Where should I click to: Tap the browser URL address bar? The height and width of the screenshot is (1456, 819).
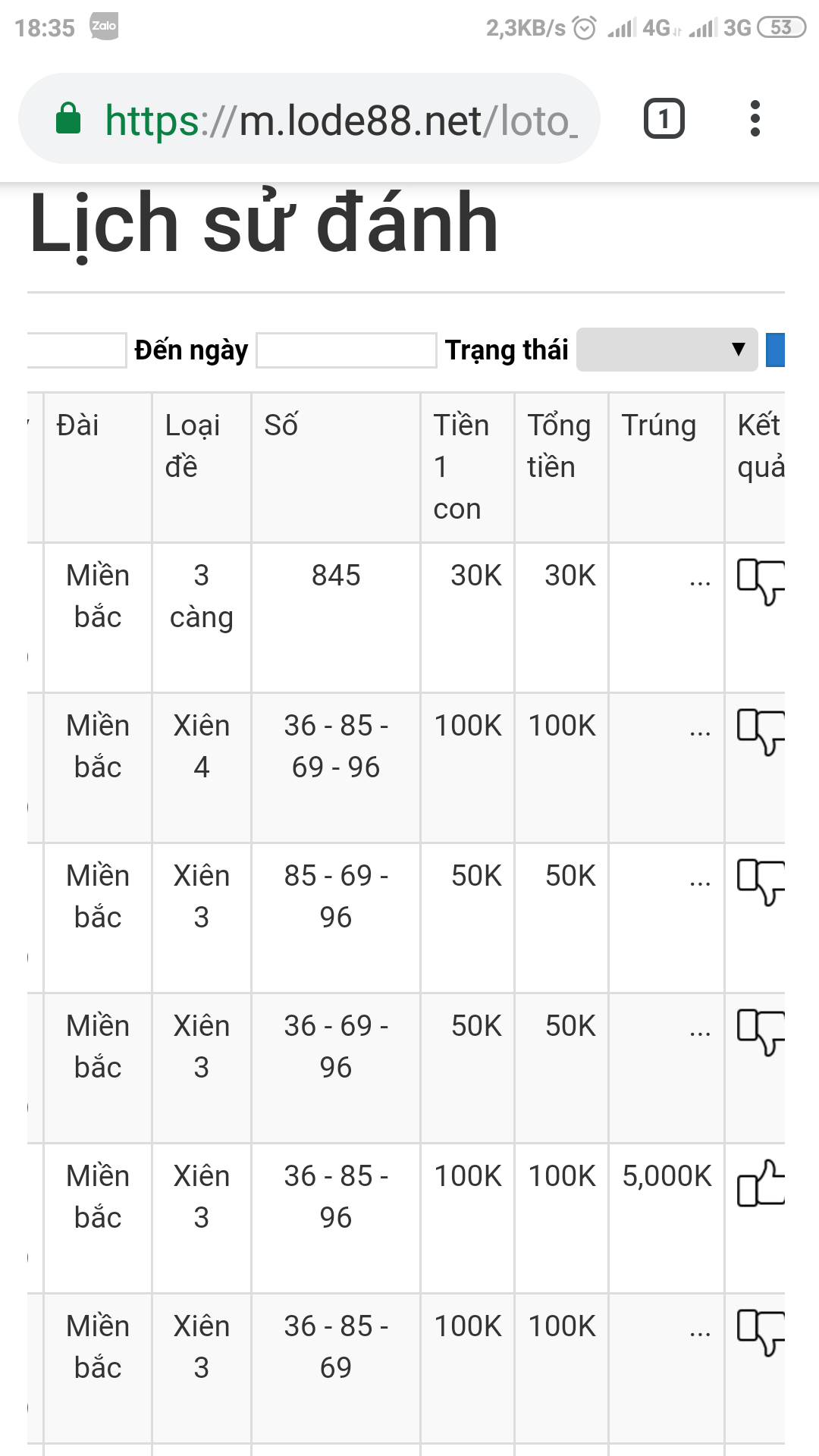click(309, 119)
